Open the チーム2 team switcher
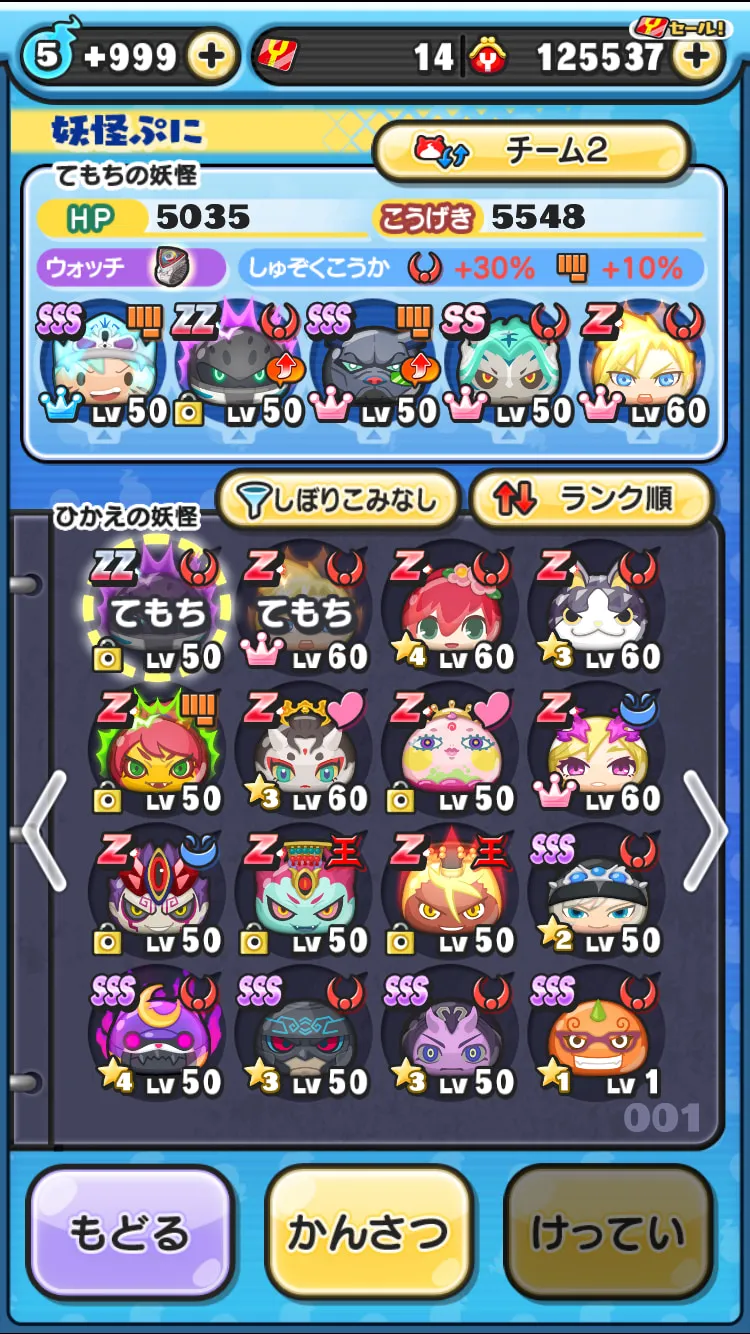Image resolution: width=750 pixels, height=1334 pixels. point(532,151)
